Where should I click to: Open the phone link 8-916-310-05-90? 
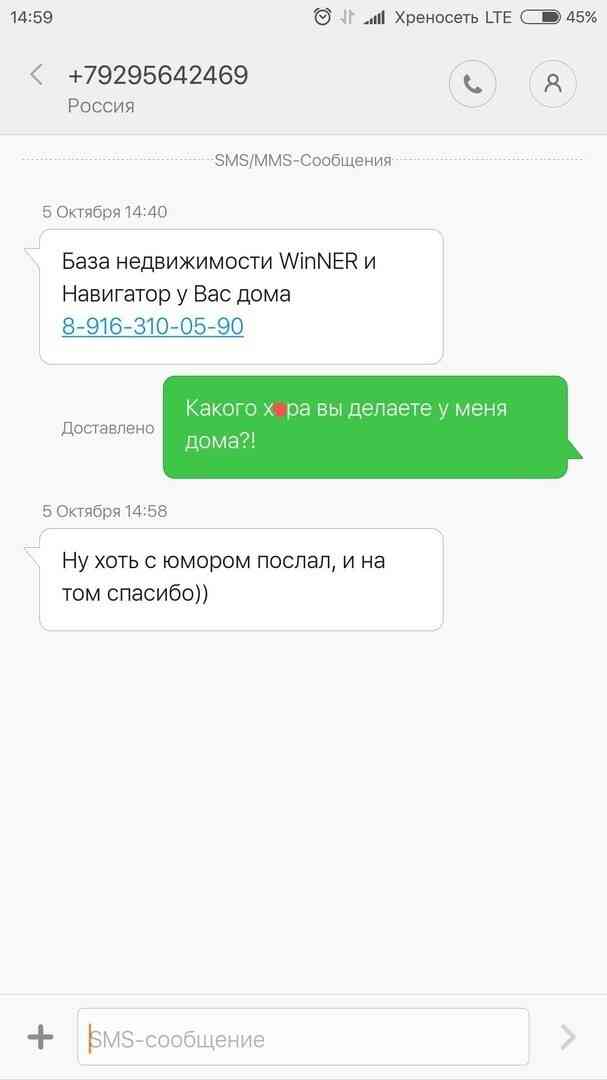pyautogui.click(x=152, y=326)
